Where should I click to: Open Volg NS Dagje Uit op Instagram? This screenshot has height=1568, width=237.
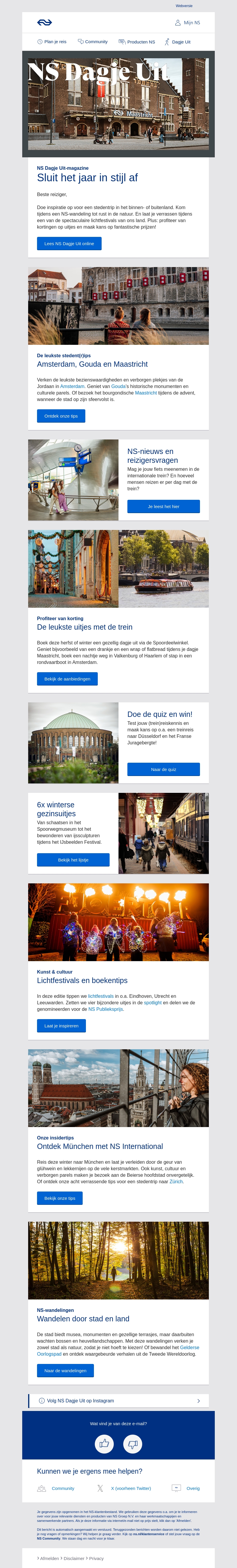click(x=119, y=1401)
